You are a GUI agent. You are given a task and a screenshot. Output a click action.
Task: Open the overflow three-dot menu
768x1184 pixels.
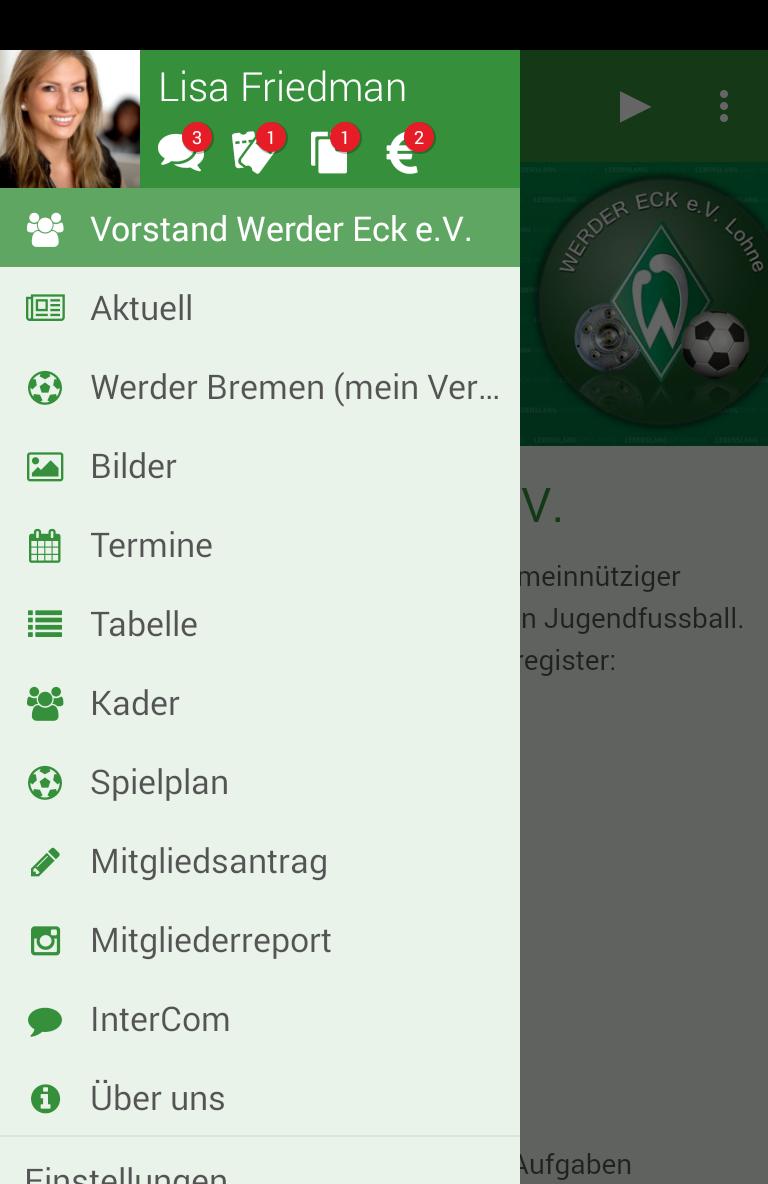pos(723,106)
